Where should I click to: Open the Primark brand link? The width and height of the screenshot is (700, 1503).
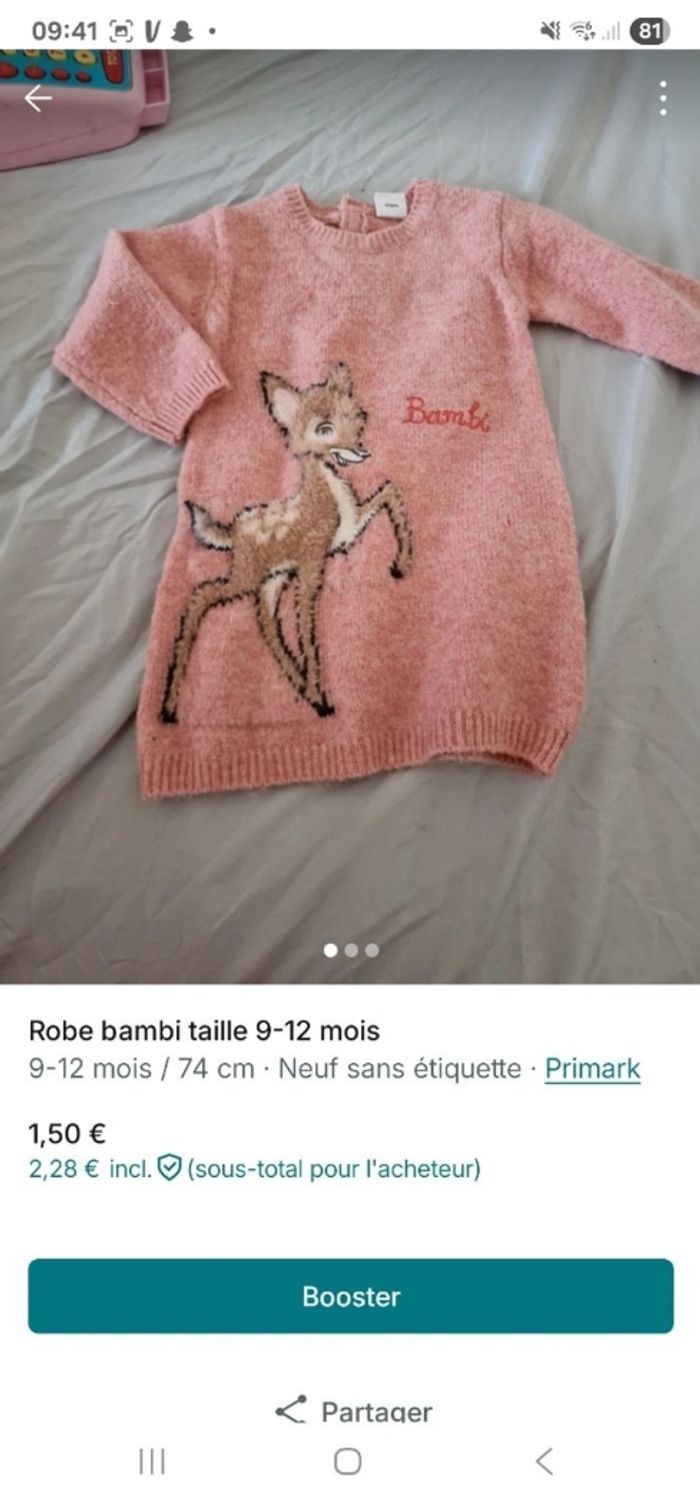(x=592, y=1069)
